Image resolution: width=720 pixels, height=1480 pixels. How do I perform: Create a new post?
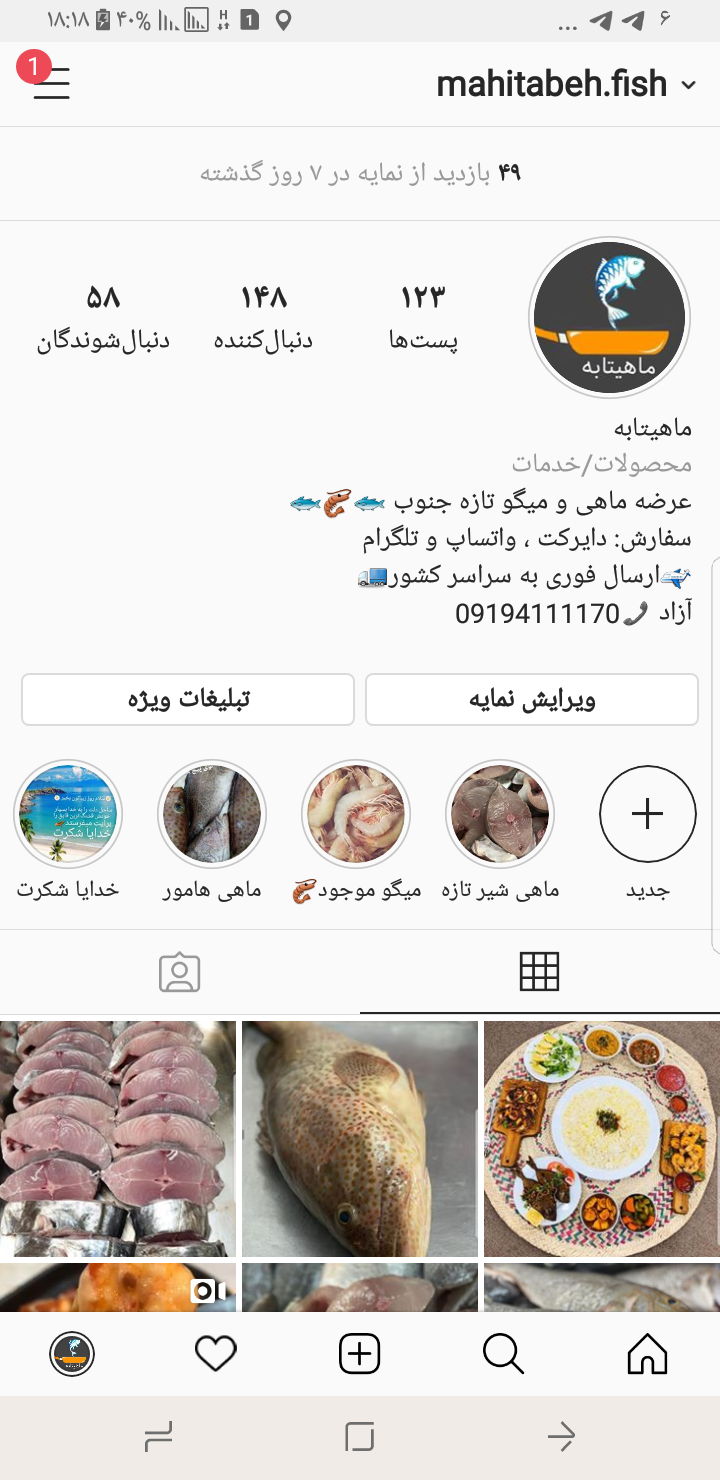pos(360,1354)
